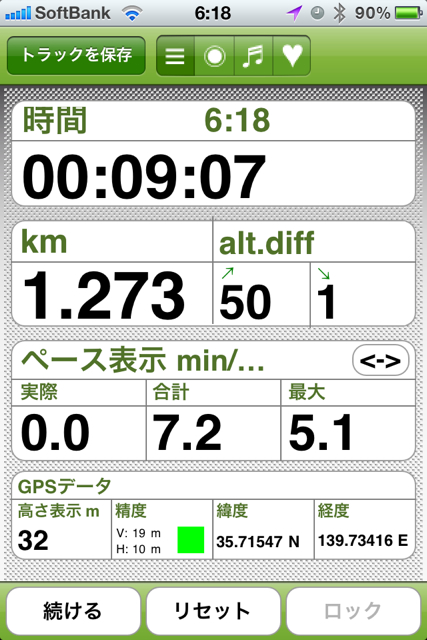
Task: Switch to the circle record segment
Action: 214,56
